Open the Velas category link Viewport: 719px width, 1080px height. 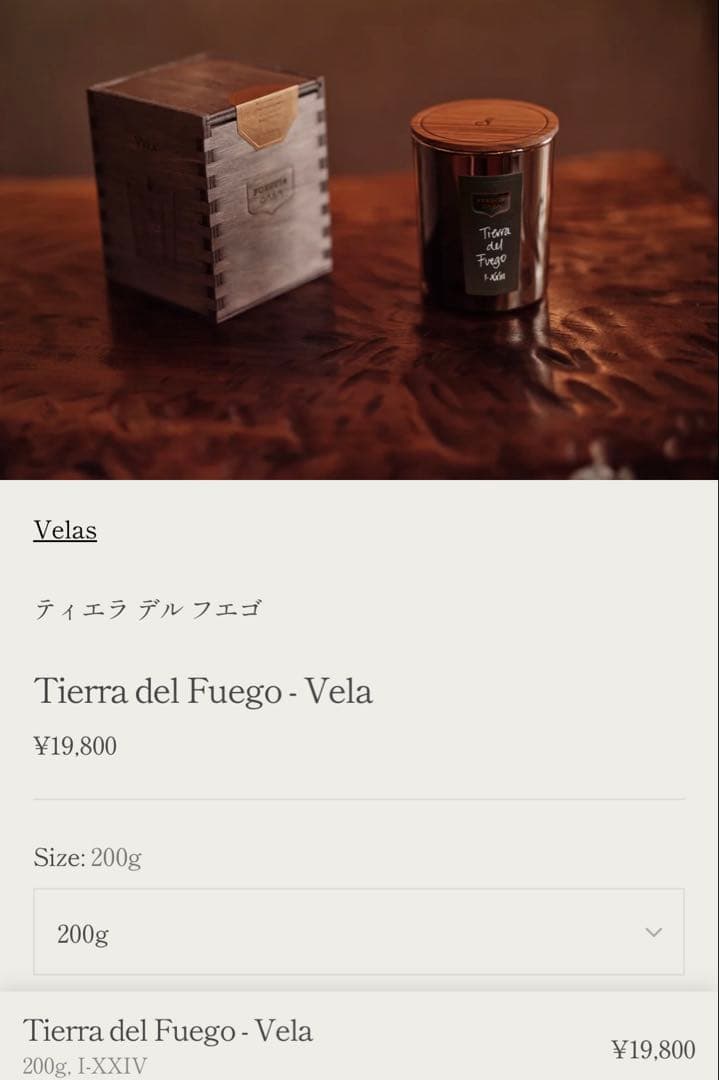pyautogui.click(x=65, y=530)
